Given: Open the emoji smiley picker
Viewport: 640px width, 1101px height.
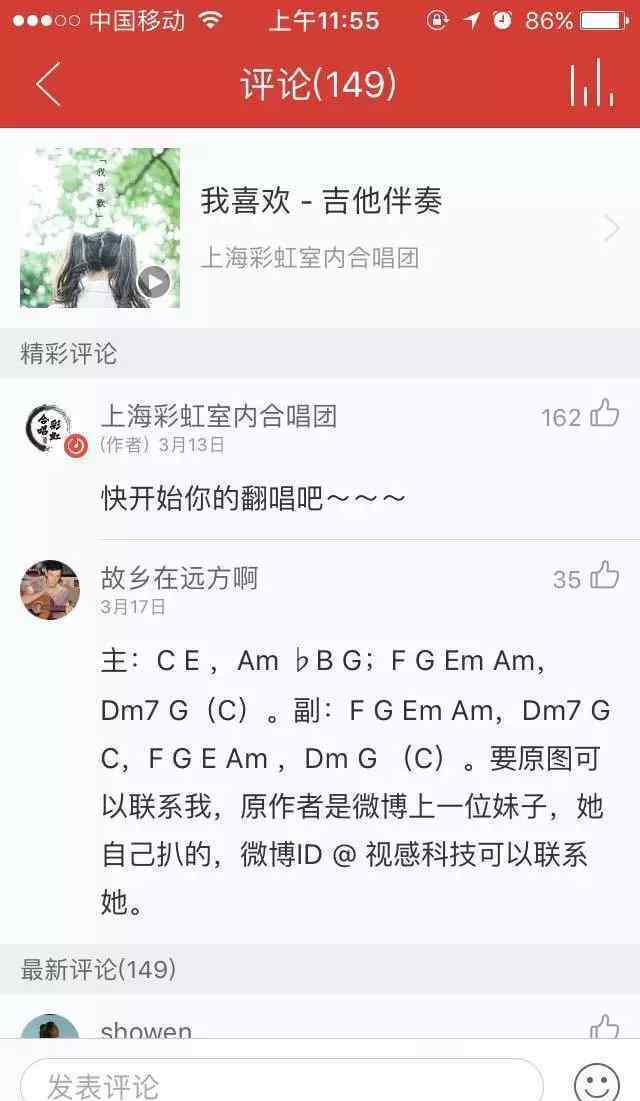Looking at the screenshot, I should click(596, 1082).
